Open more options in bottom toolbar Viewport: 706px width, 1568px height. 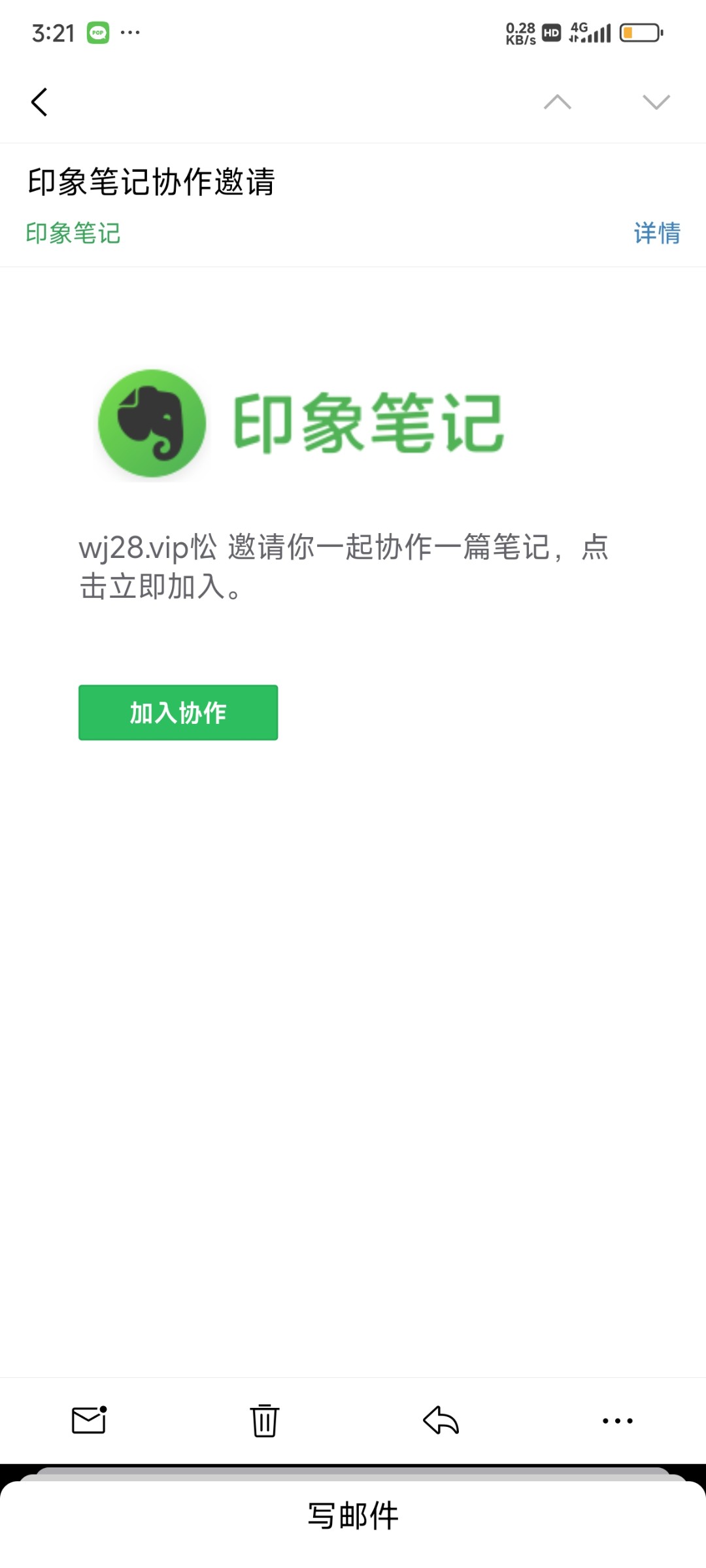(617, 1420)
